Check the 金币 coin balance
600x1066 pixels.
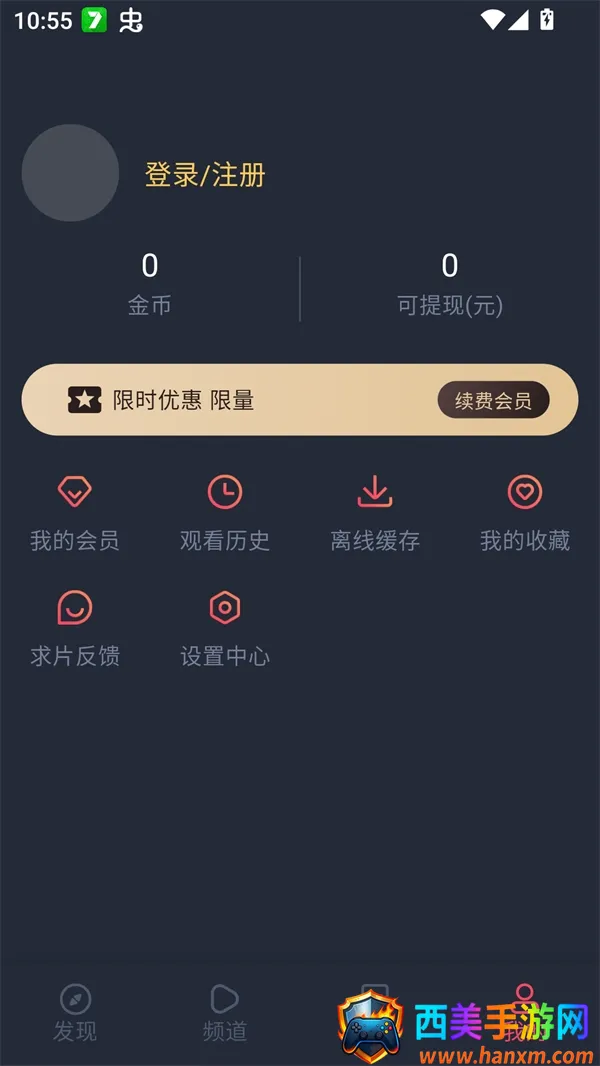pos(150,283)
